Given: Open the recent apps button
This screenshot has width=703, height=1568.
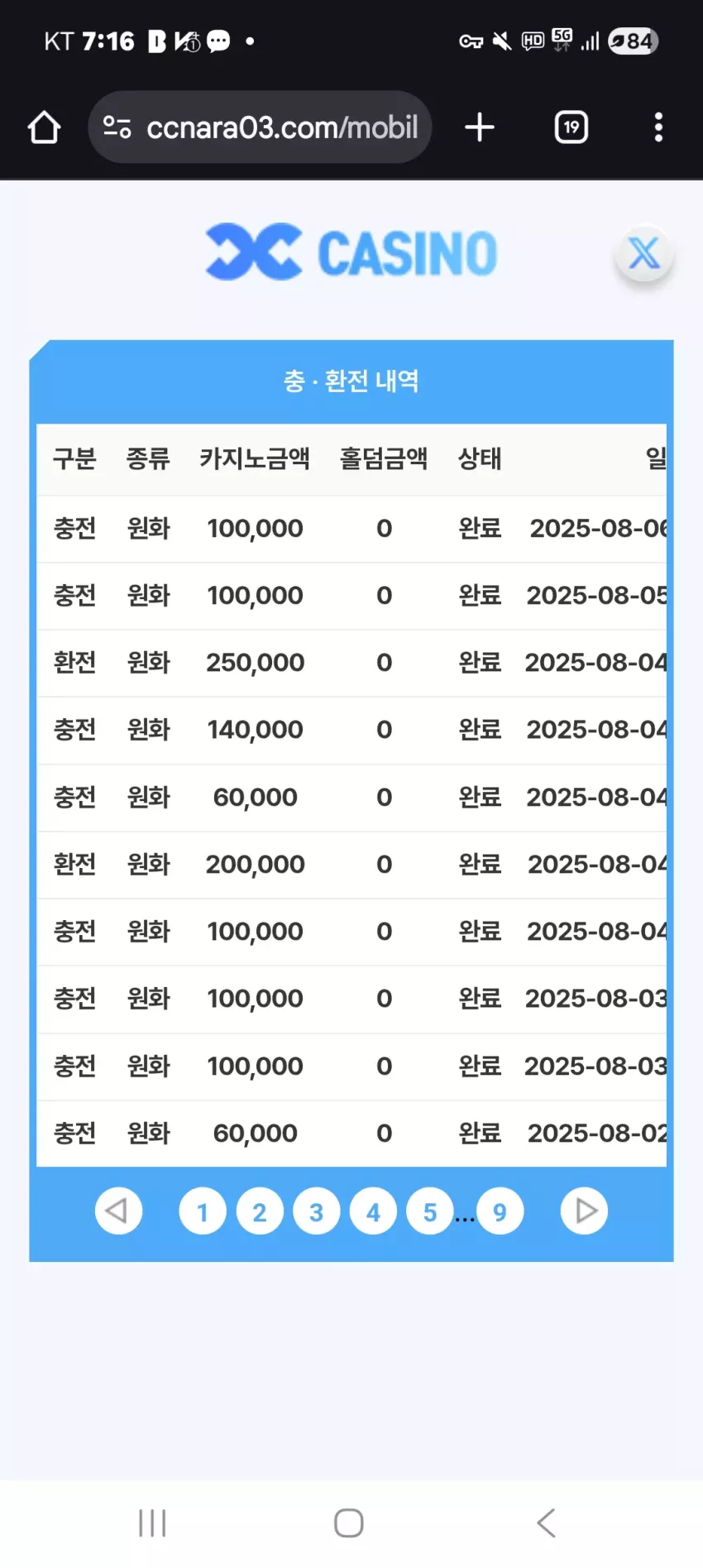Looking at the screenshot, I should tap(153, 1522).
